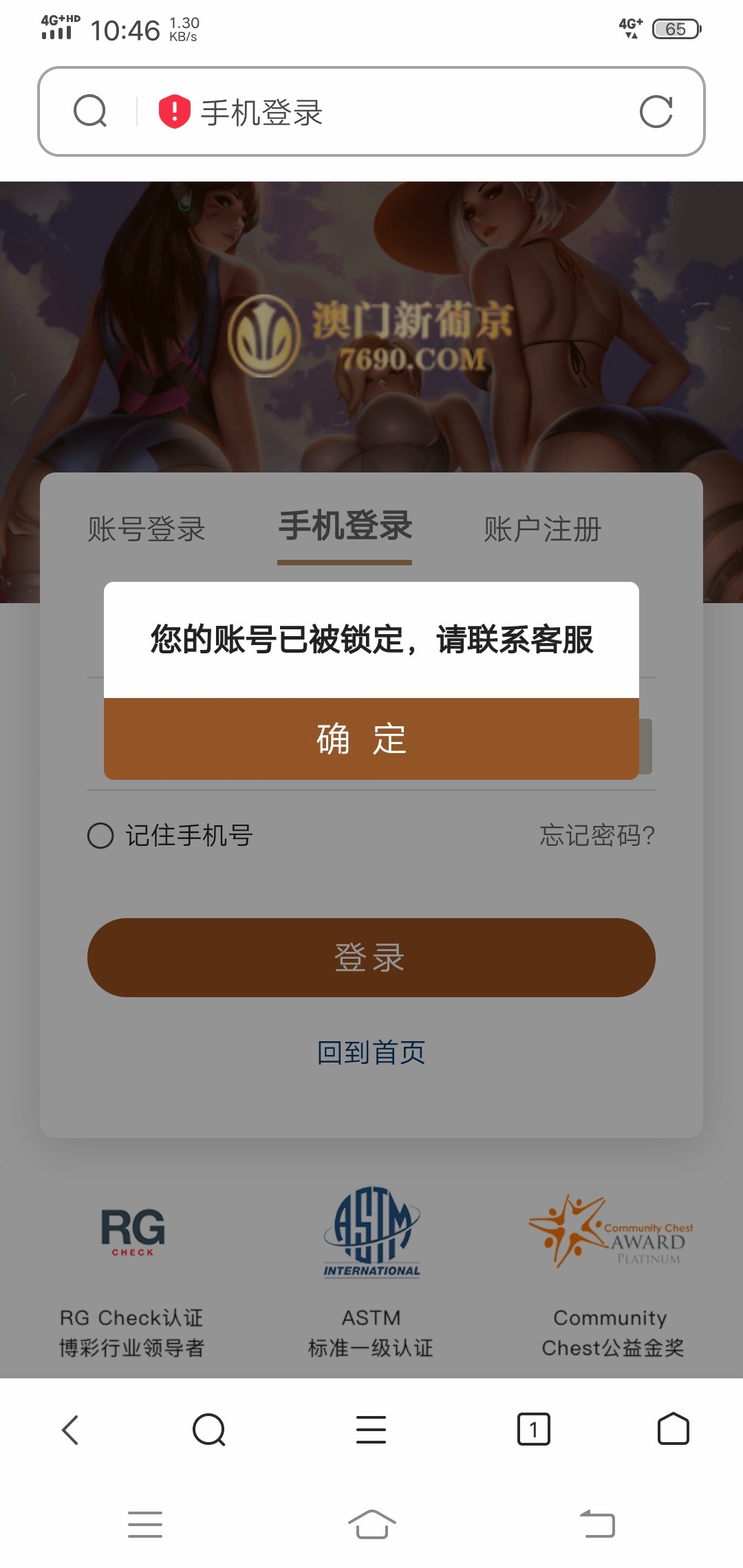743x1568 pixels.
Task: Reload the page with the refresh icon
Action: [x=656, y=111]
